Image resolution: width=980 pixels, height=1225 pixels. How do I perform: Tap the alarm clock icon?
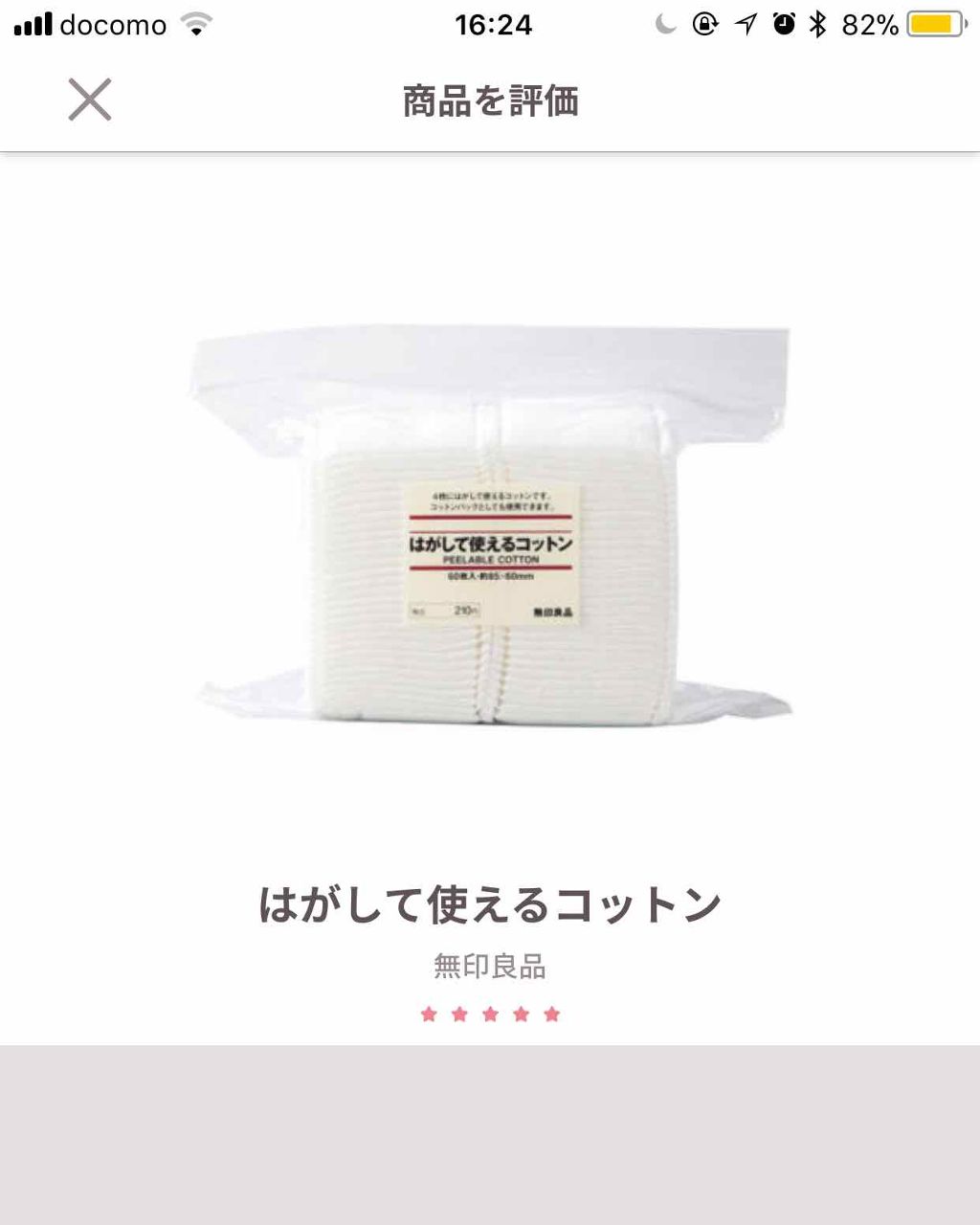[x=782, y=25]
